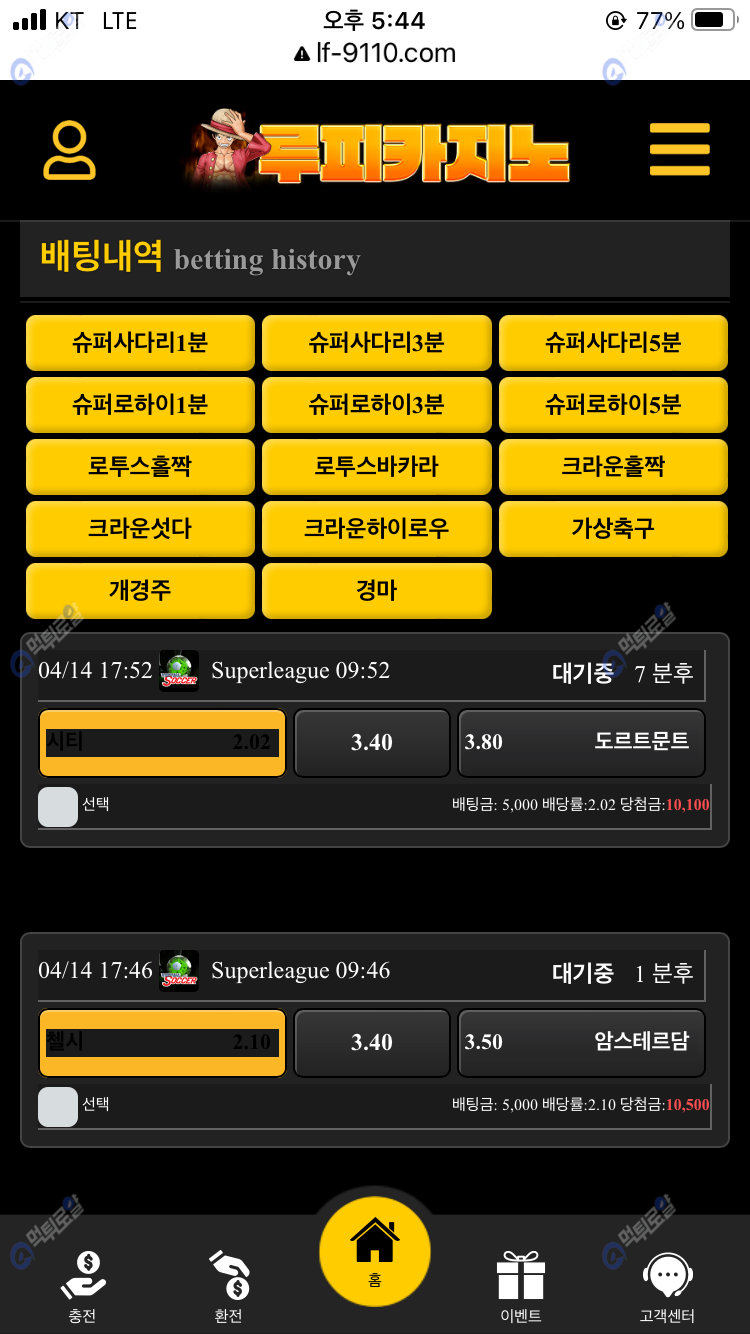The width and height of the screenshot is (750, 1334).
Task: Open 가상축구 betting history
Action: (x=612, y=529)
